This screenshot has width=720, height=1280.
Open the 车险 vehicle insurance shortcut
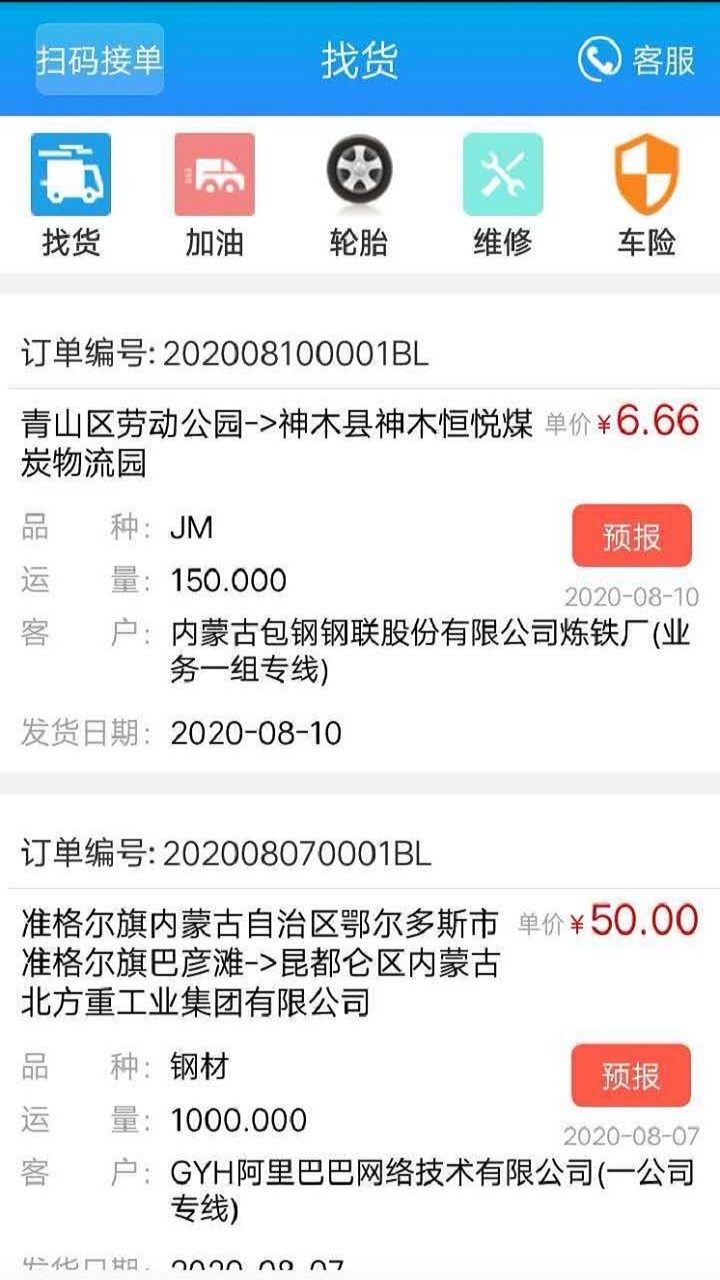646,196
